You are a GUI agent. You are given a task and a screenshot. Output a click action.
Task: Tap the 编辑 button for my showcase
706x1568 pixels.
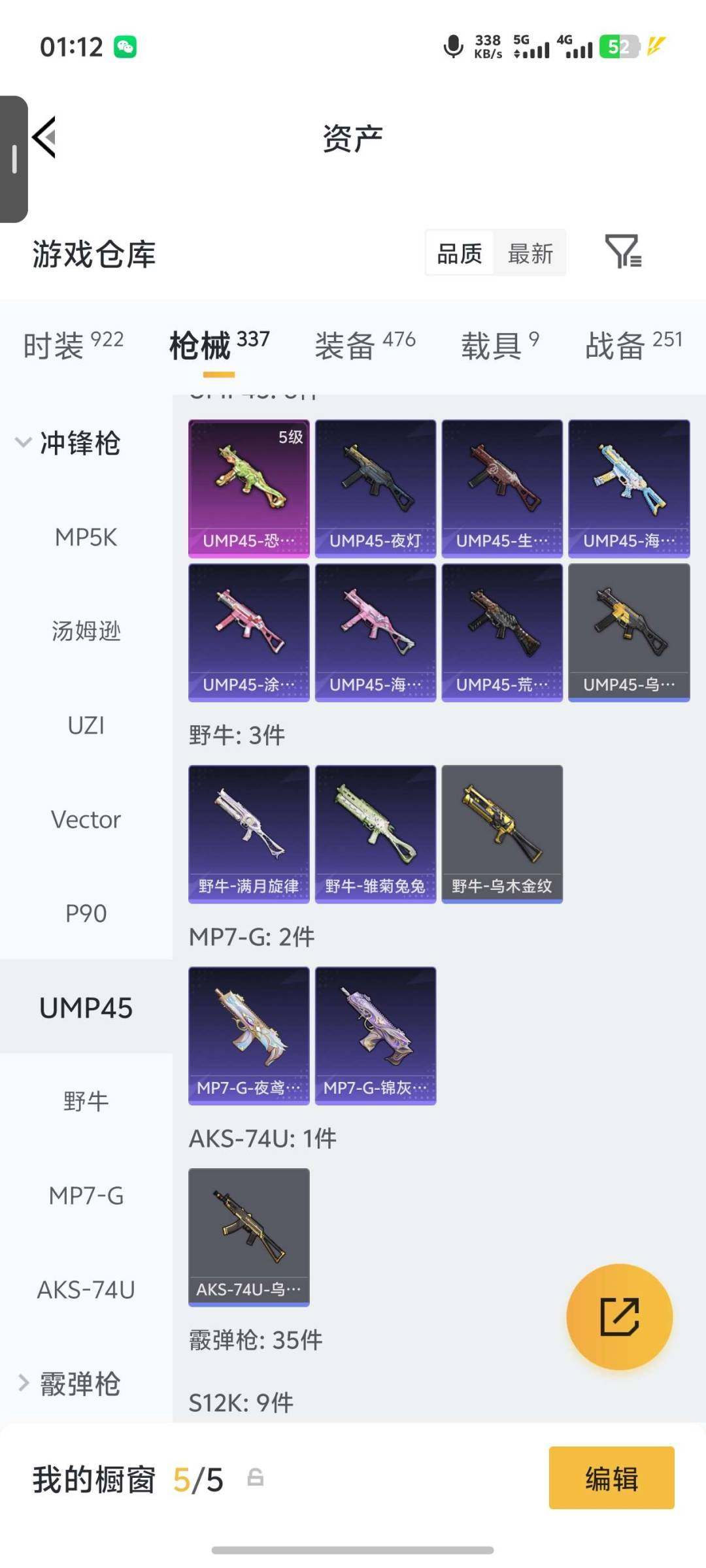point(611,1477)
